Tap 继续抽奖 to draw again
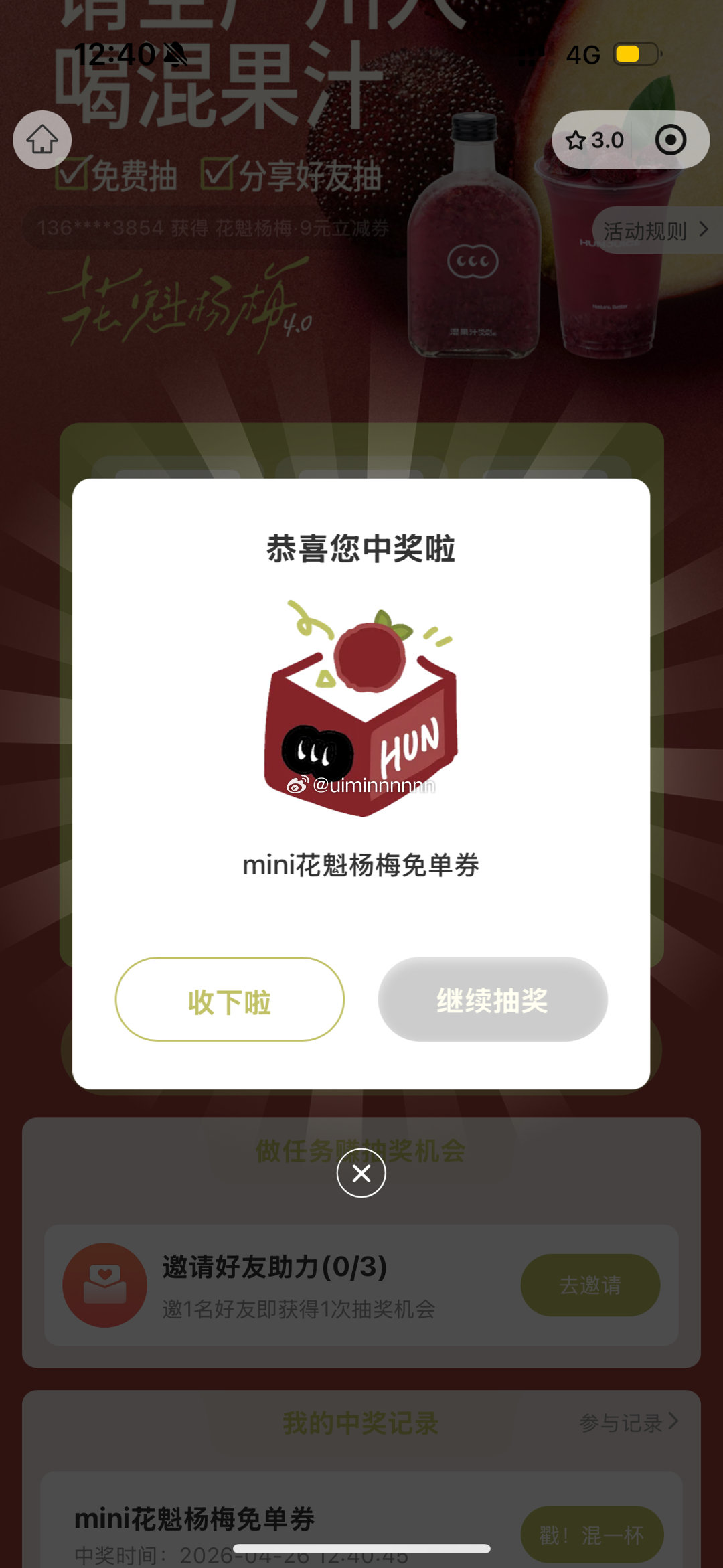Image resolution: width=723 pixels, height=1568 pixels. point(493,1000)
